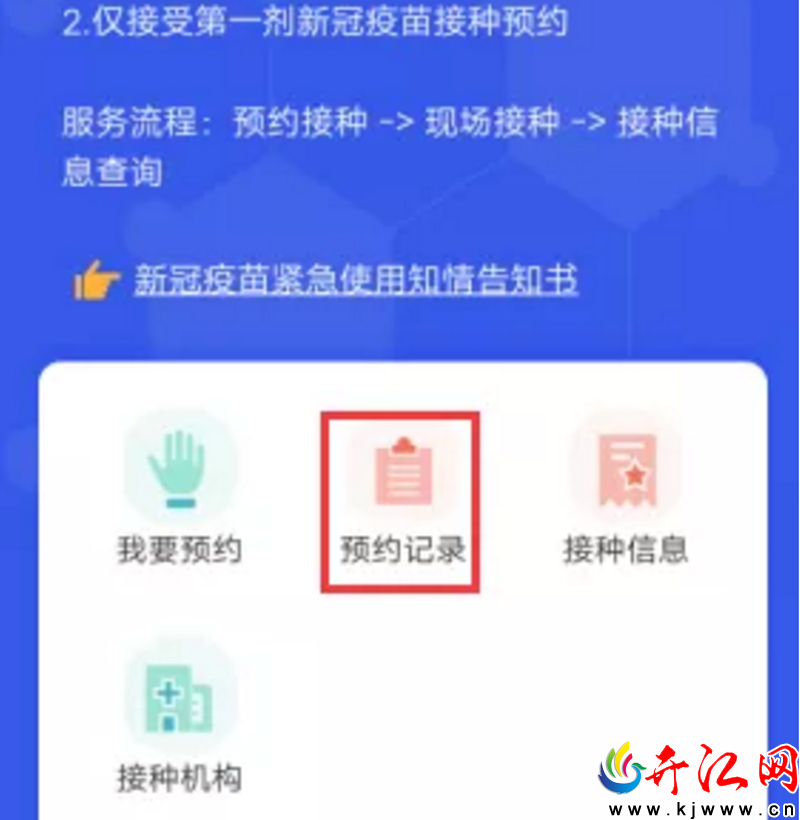Open the 新冠疫苗紧急使用知情告知书 link
The width and height of the screenshot is (800, 820).
click(356, 281)
